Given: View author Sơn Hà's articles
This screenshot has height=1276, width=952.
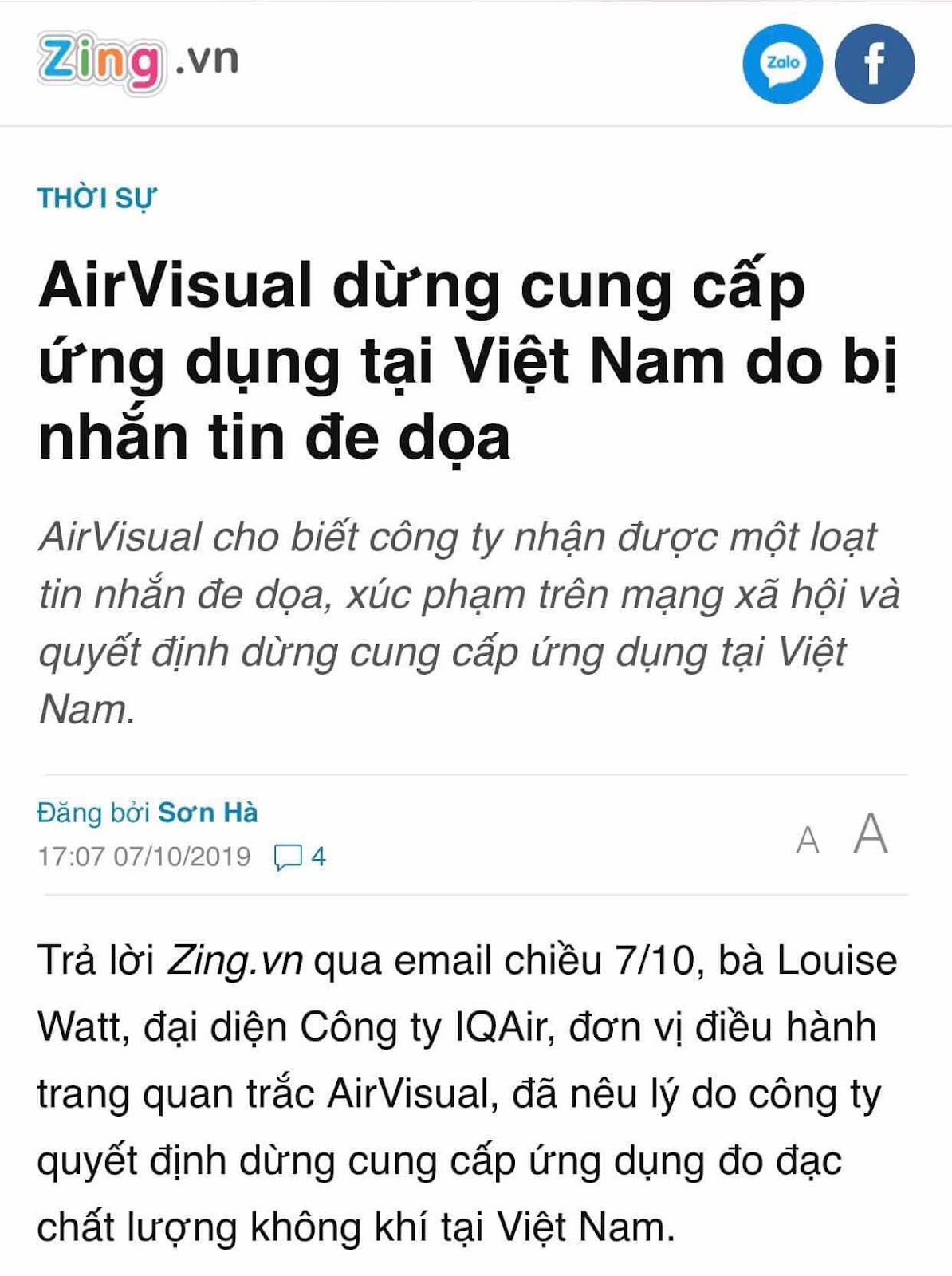Looking at the screenshot, I should [207, 813].
